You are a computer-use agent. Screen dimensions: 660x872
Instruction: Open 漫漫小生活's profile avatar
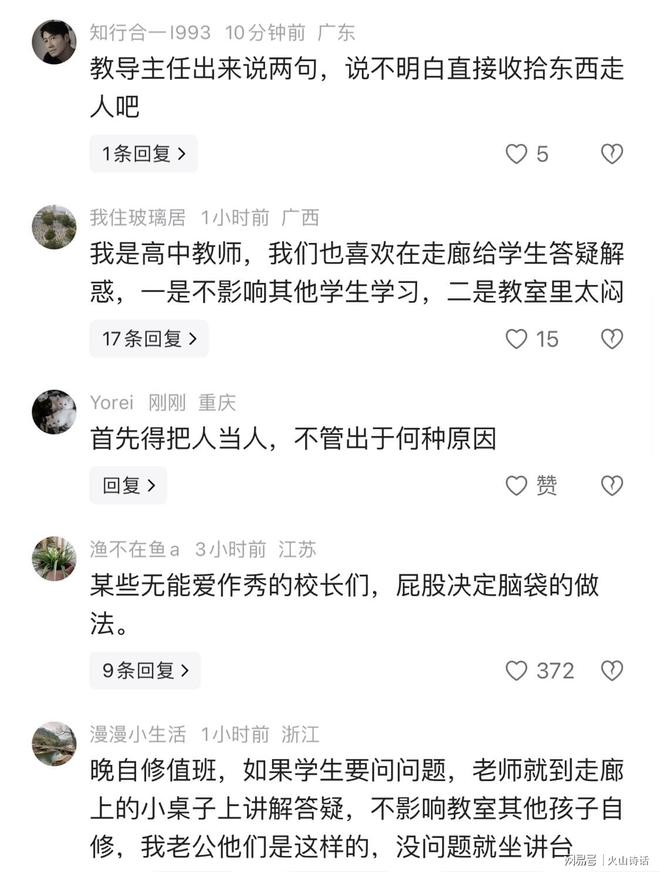[54, 744]
